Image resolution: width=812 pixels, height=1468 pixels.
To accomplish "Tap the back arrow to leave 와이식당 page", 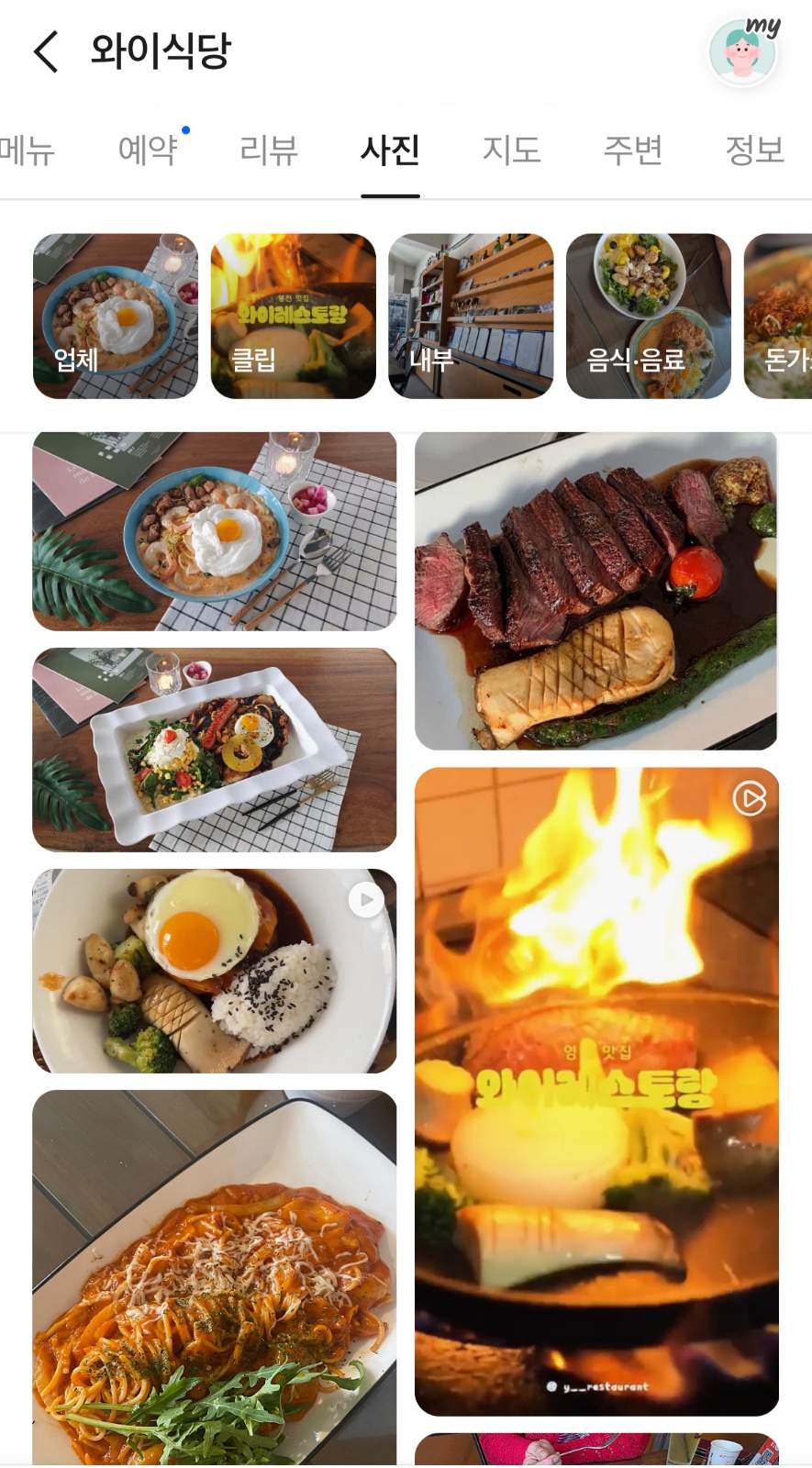I will [x=44, y=52].
